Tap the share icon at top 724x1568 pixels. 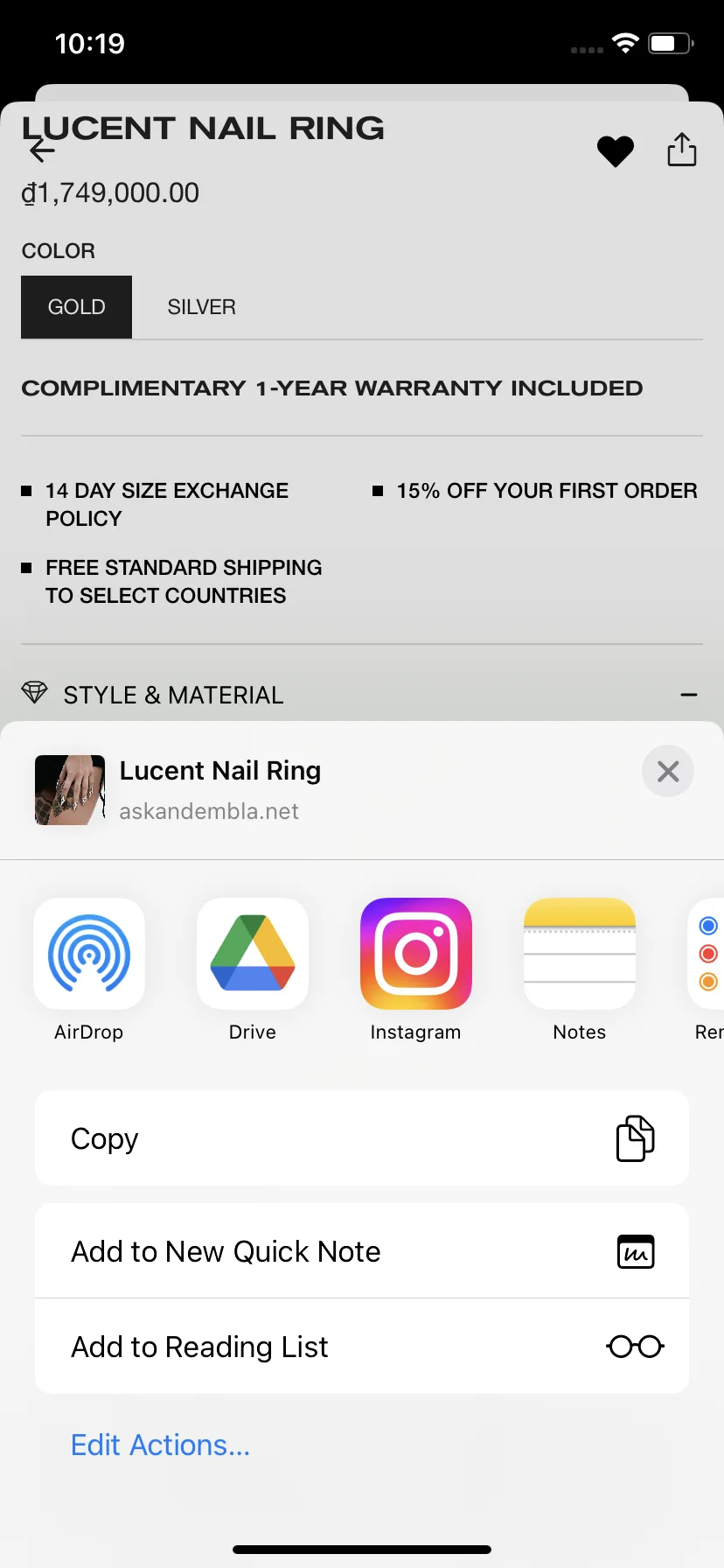click(682, 150)
